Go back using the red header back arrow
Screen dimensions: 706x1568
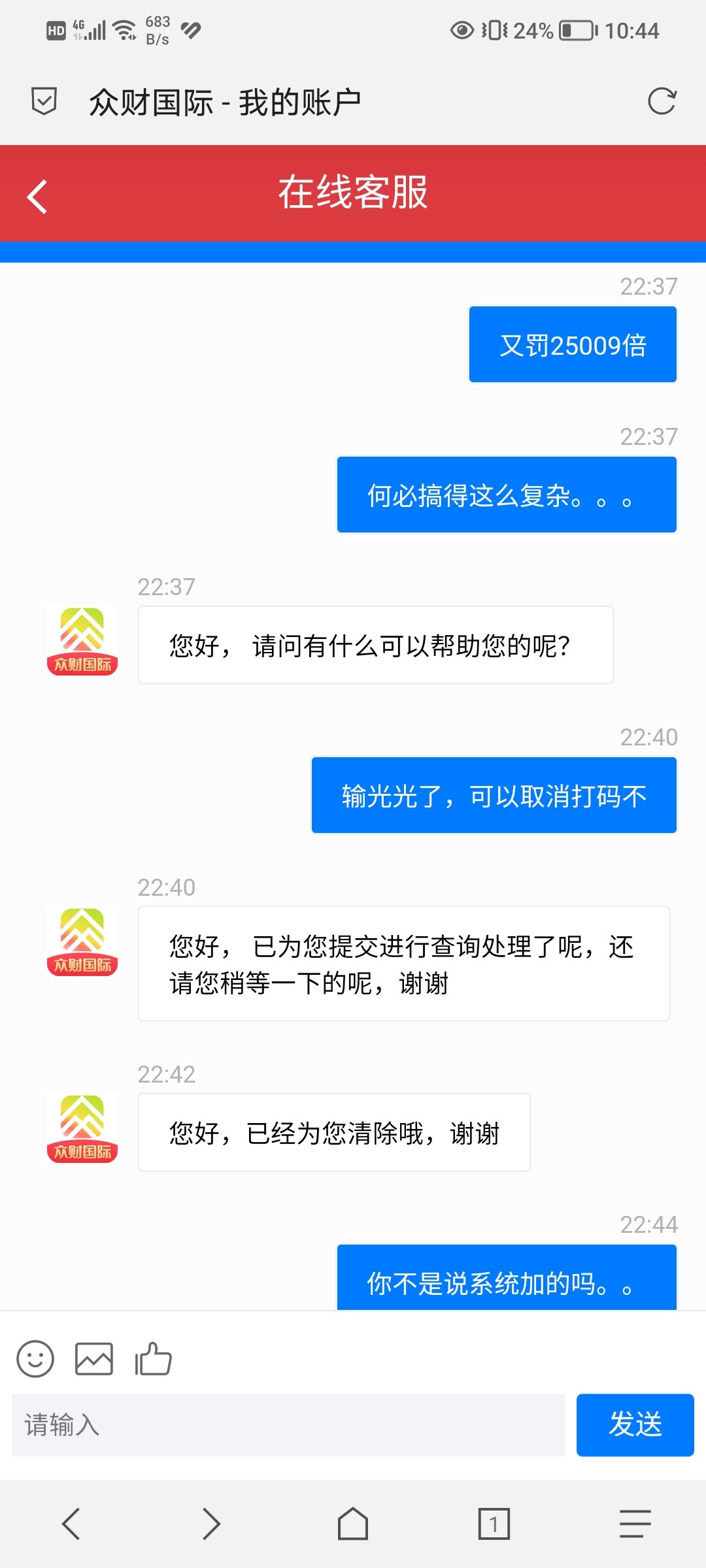[x=36, y=195]
